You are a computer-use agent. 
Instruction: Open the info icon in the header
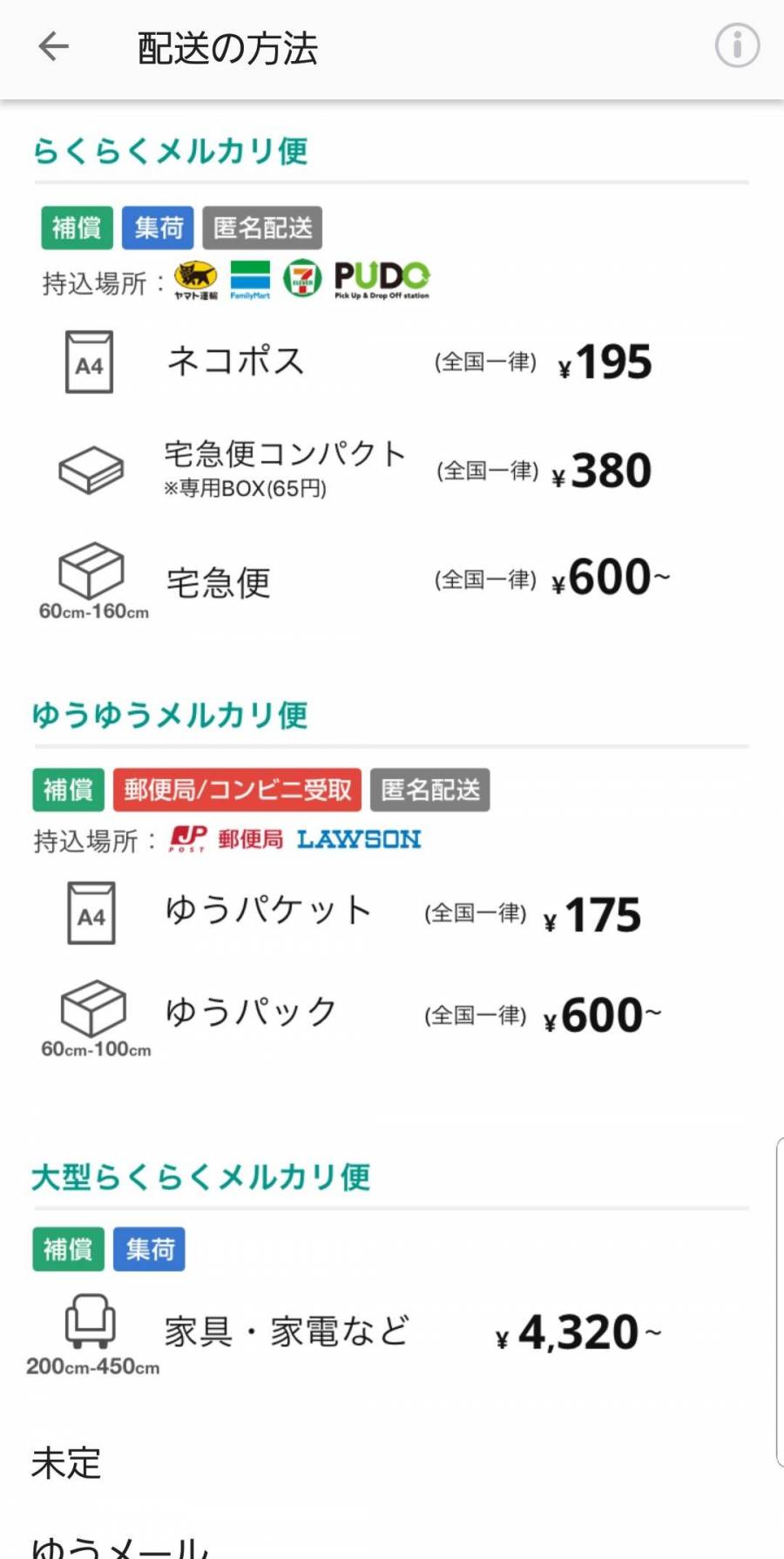[x=737, y=45]
